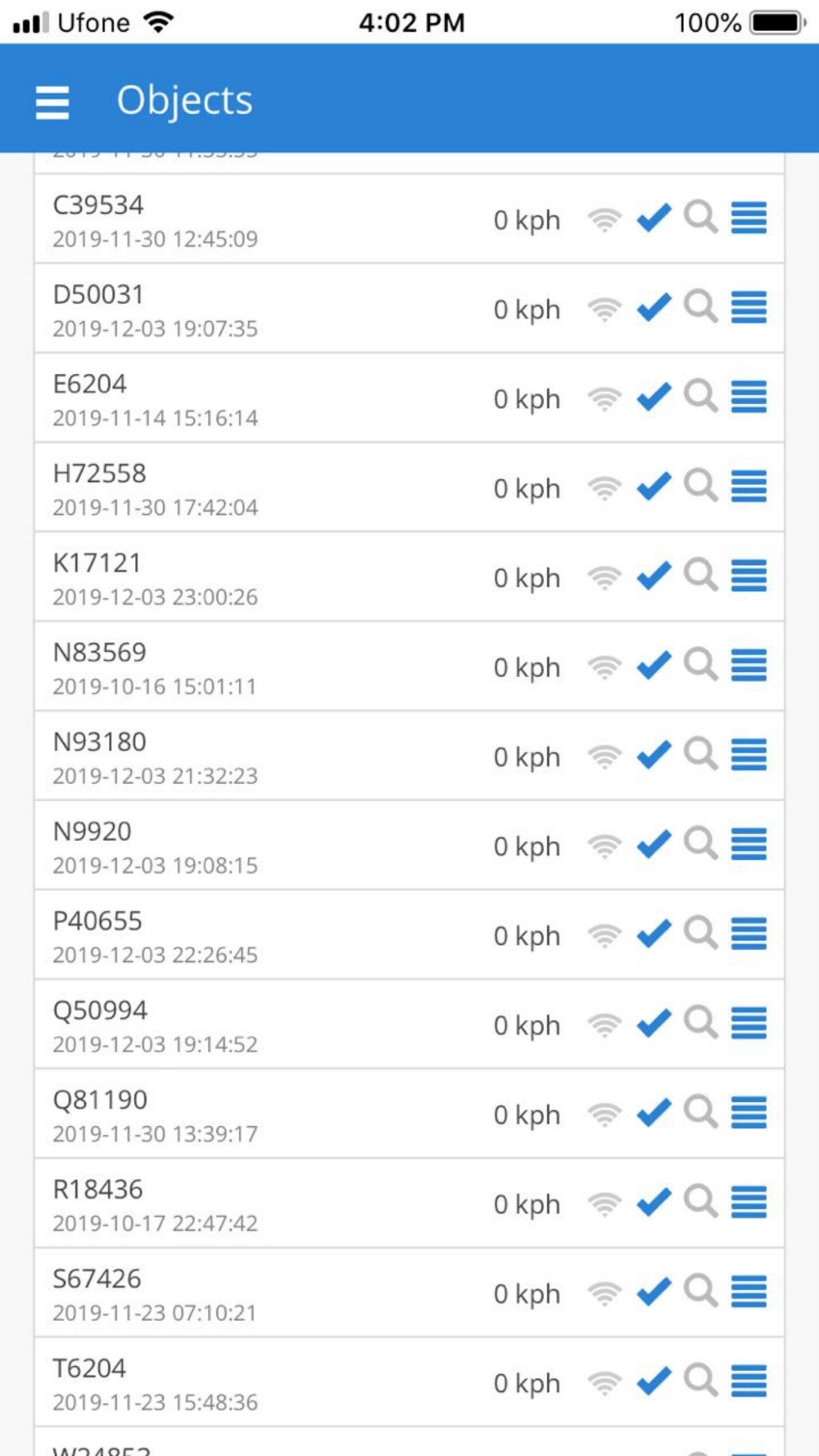Toggle the checkmark for S67426
Viewport: 819px width, 1456px height.
(654, 1292)
